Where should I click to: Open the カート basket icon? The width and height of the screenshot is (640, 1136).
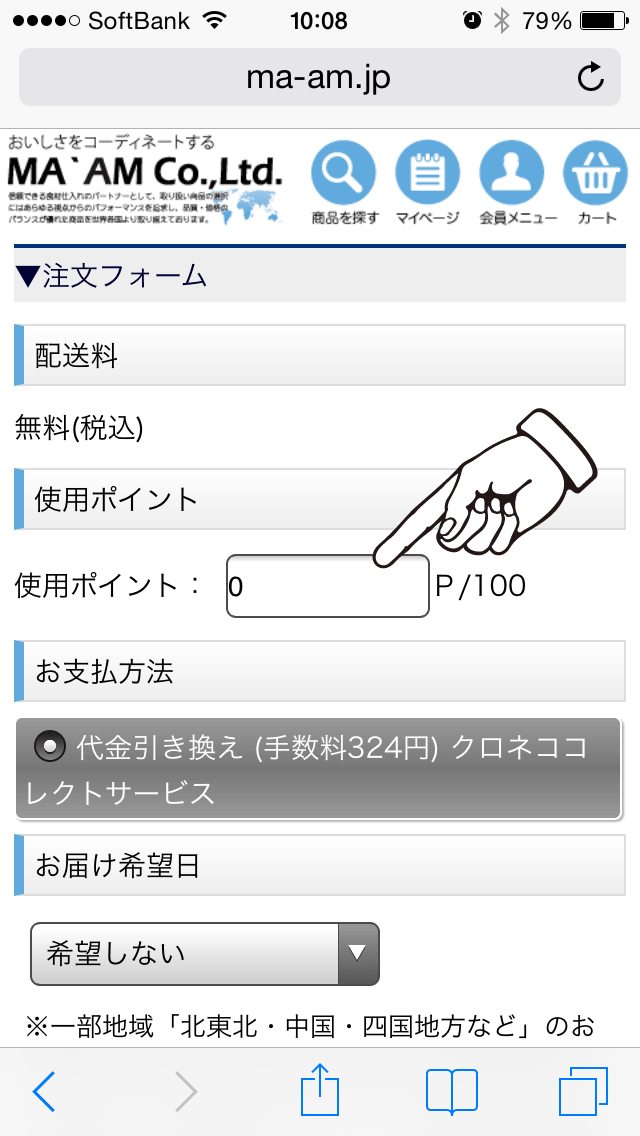point(597,181)
